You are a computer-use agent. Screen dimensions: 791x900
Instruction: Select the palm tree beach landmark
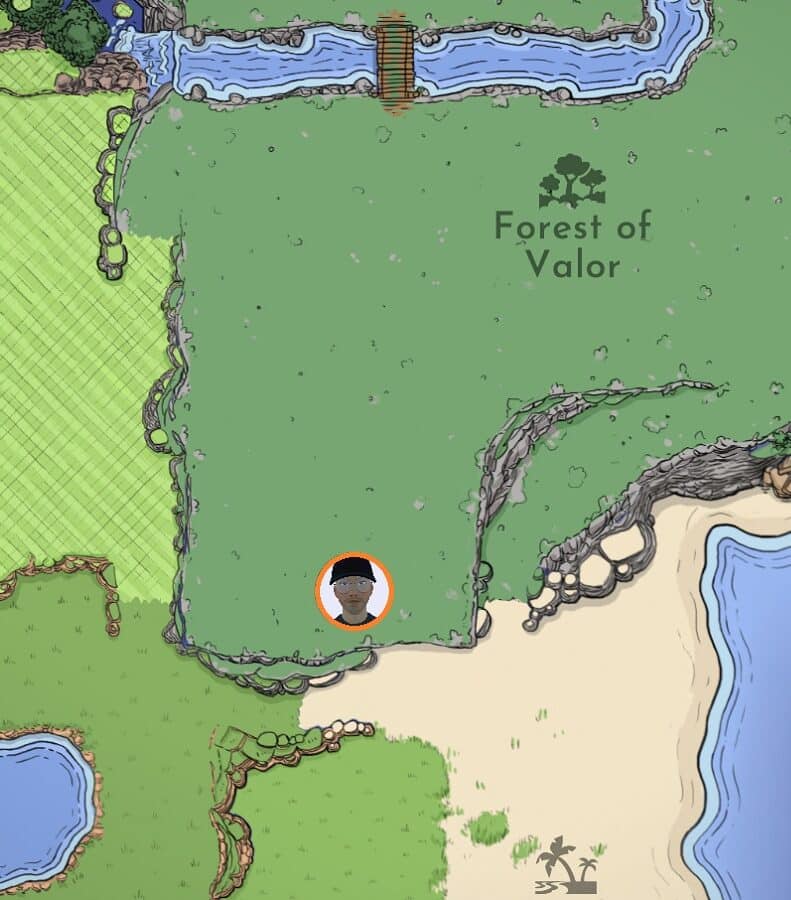point(566,866)
